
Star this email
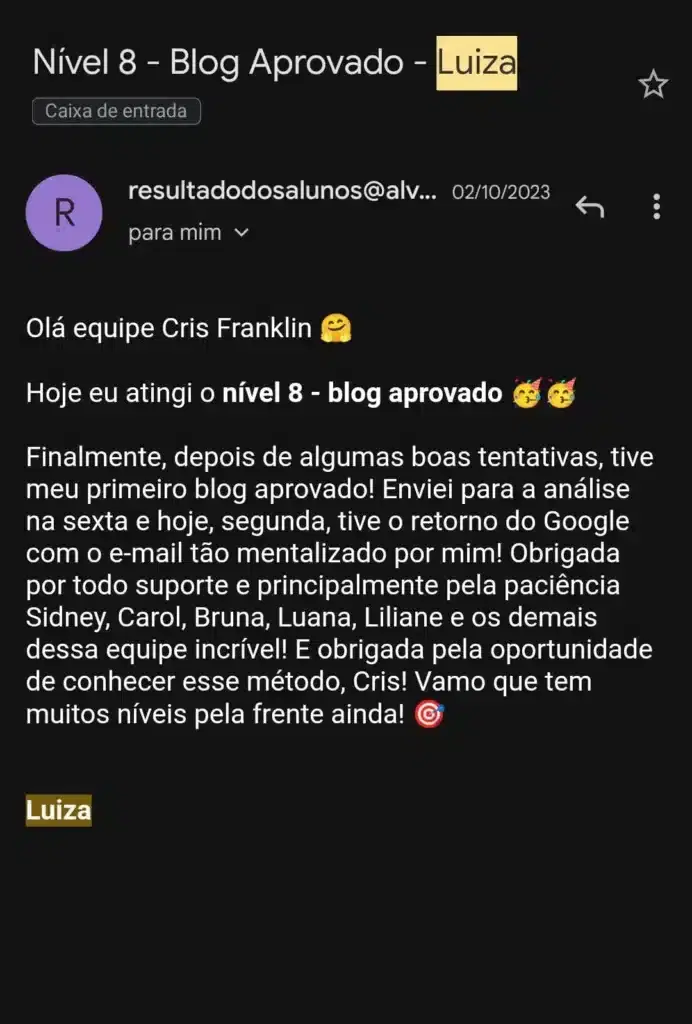(x=653, y=85)
